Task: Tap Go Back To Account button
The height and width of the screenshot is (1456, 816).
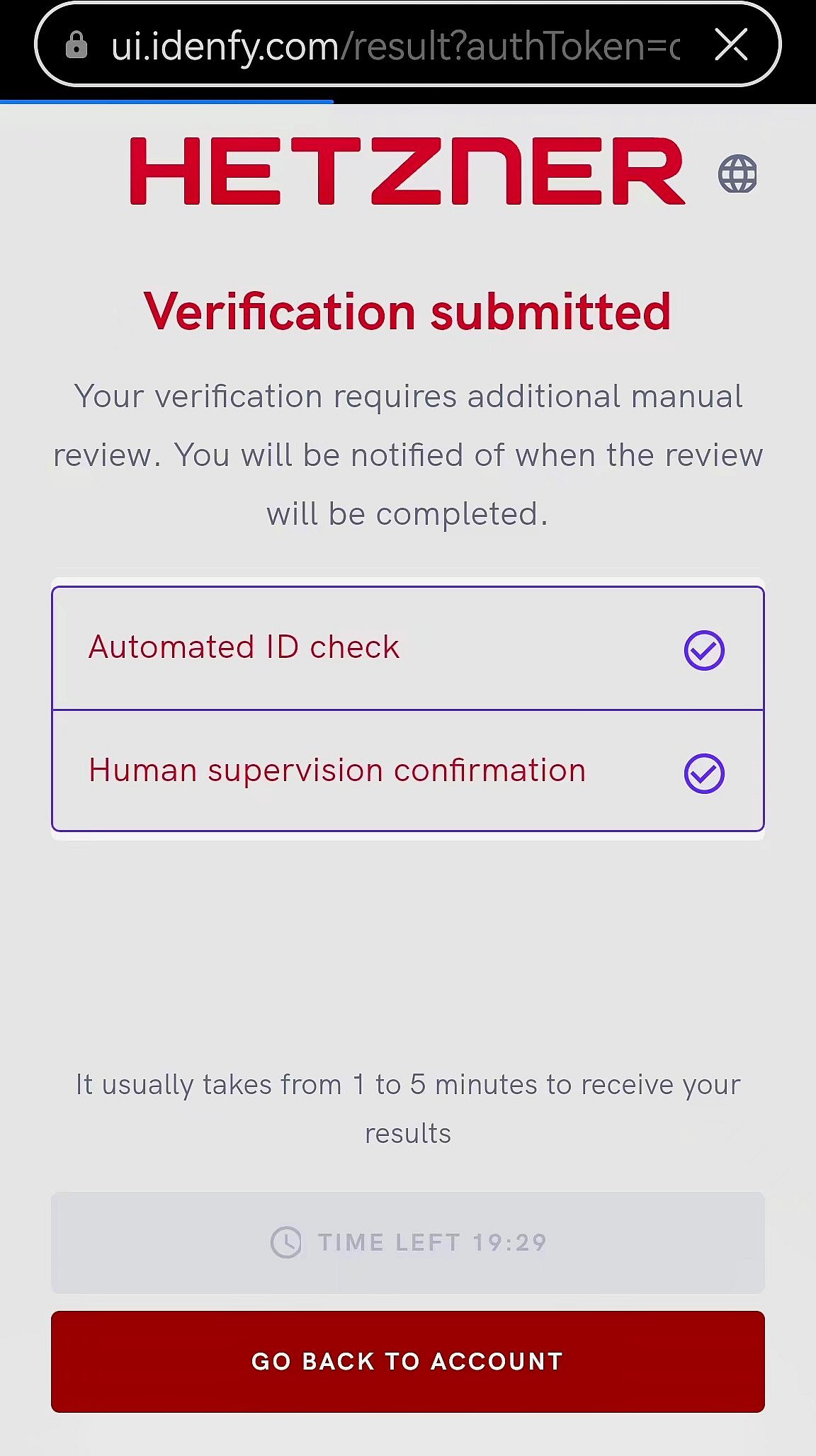Action: tap(407, 1361)
